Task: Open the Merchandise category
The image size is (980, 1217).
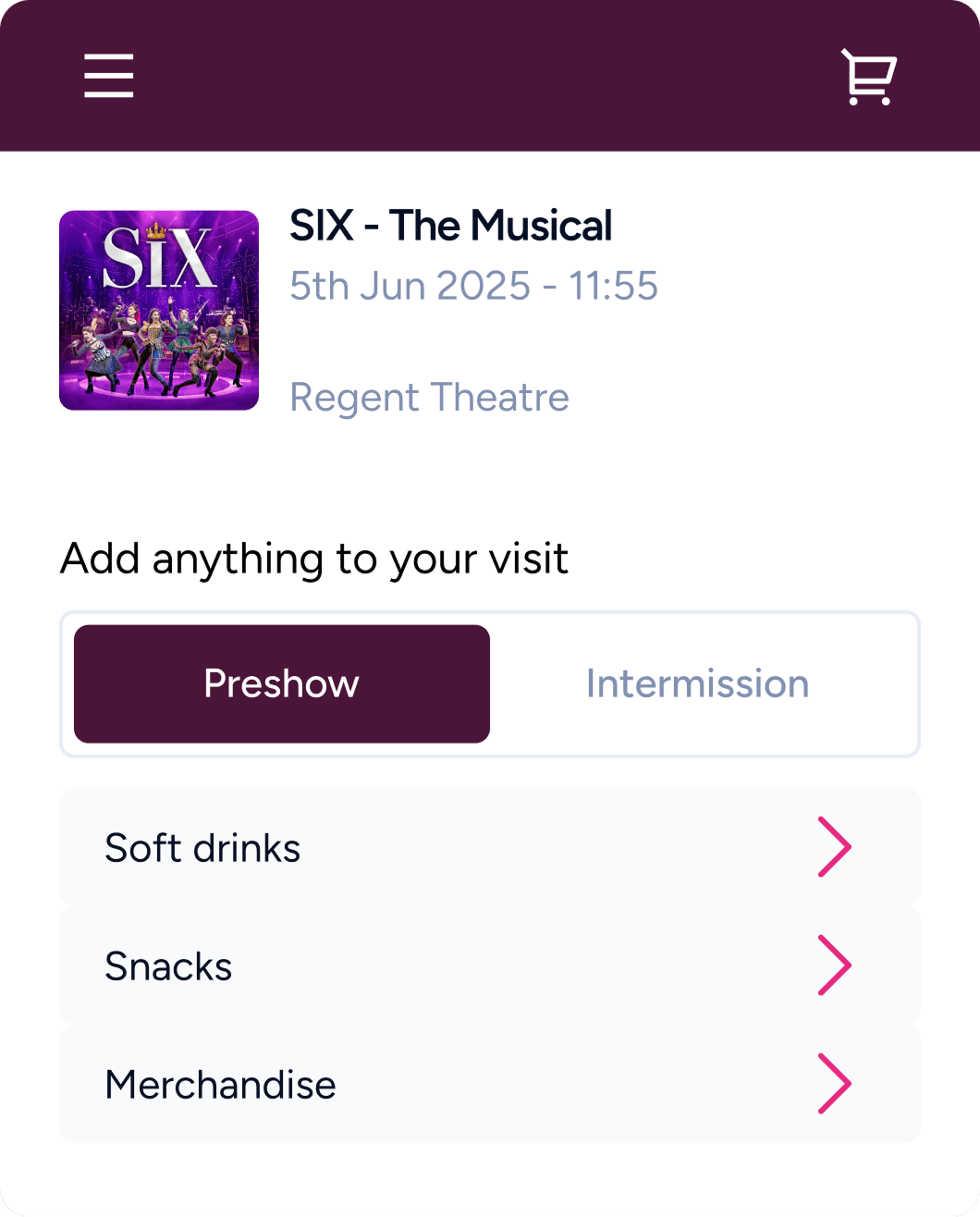Action: point(490,1084)
